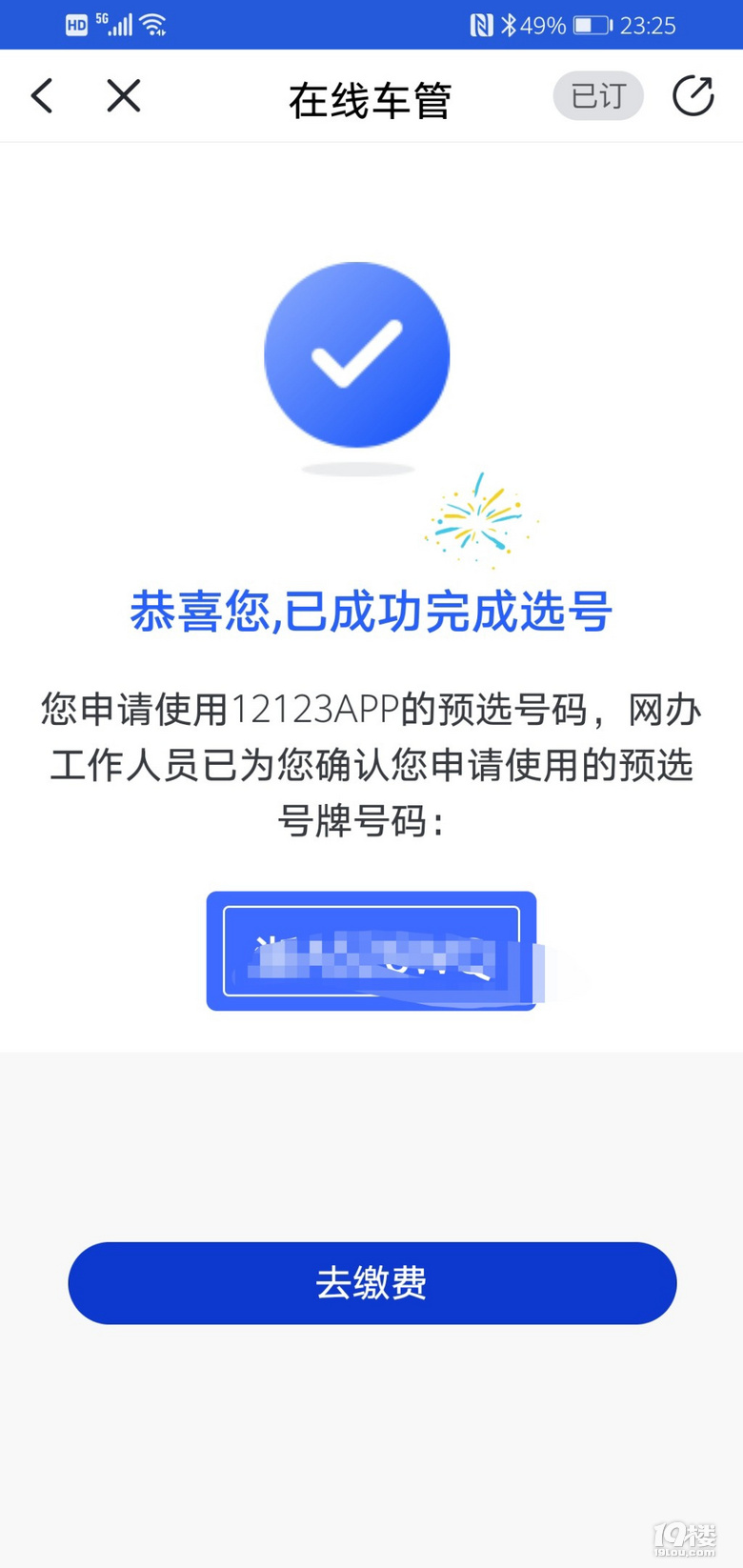Go back using the arrow icon
Screen dimensions: 743x1568
(x=42, y=96)
